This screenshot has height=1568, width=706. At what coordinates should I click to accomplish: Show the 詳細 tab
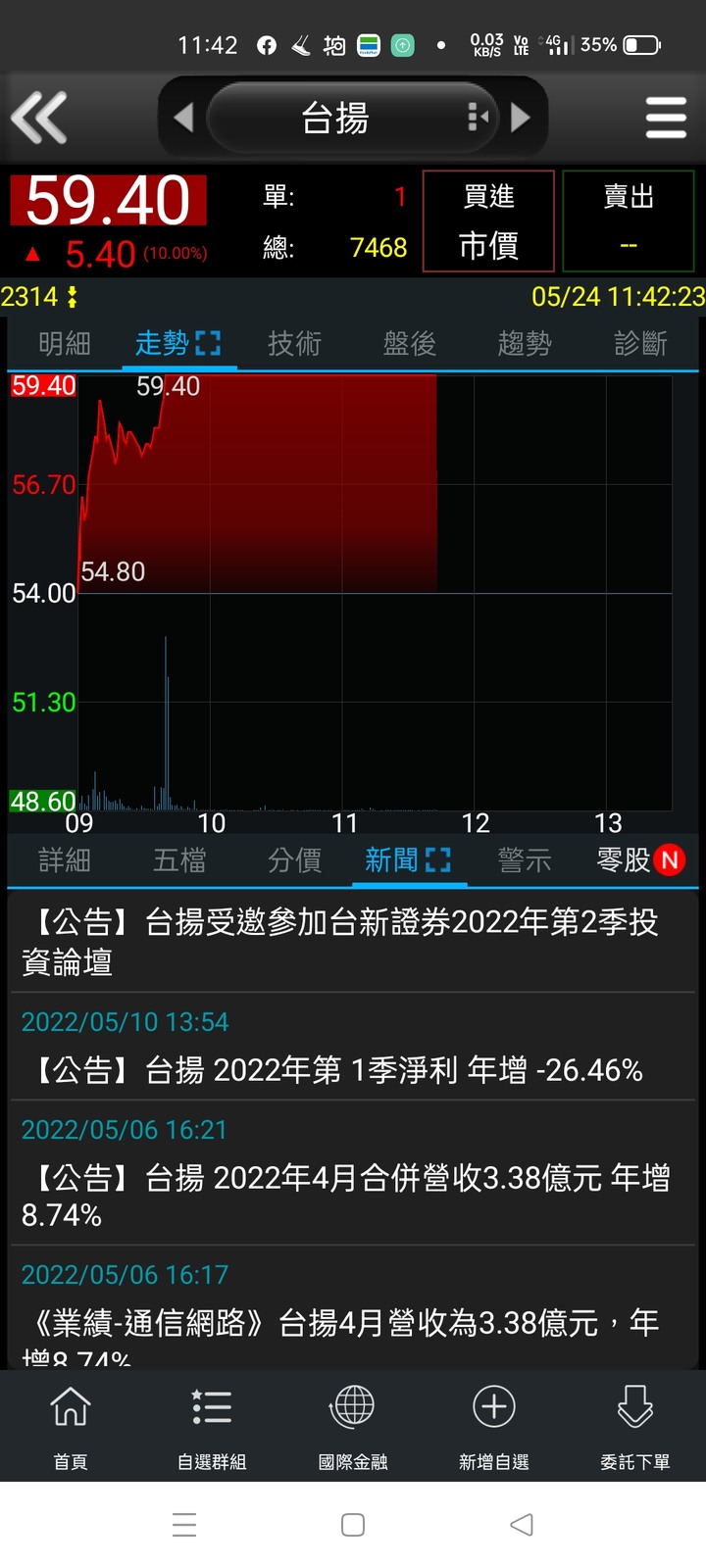click(x=65, y=860)
